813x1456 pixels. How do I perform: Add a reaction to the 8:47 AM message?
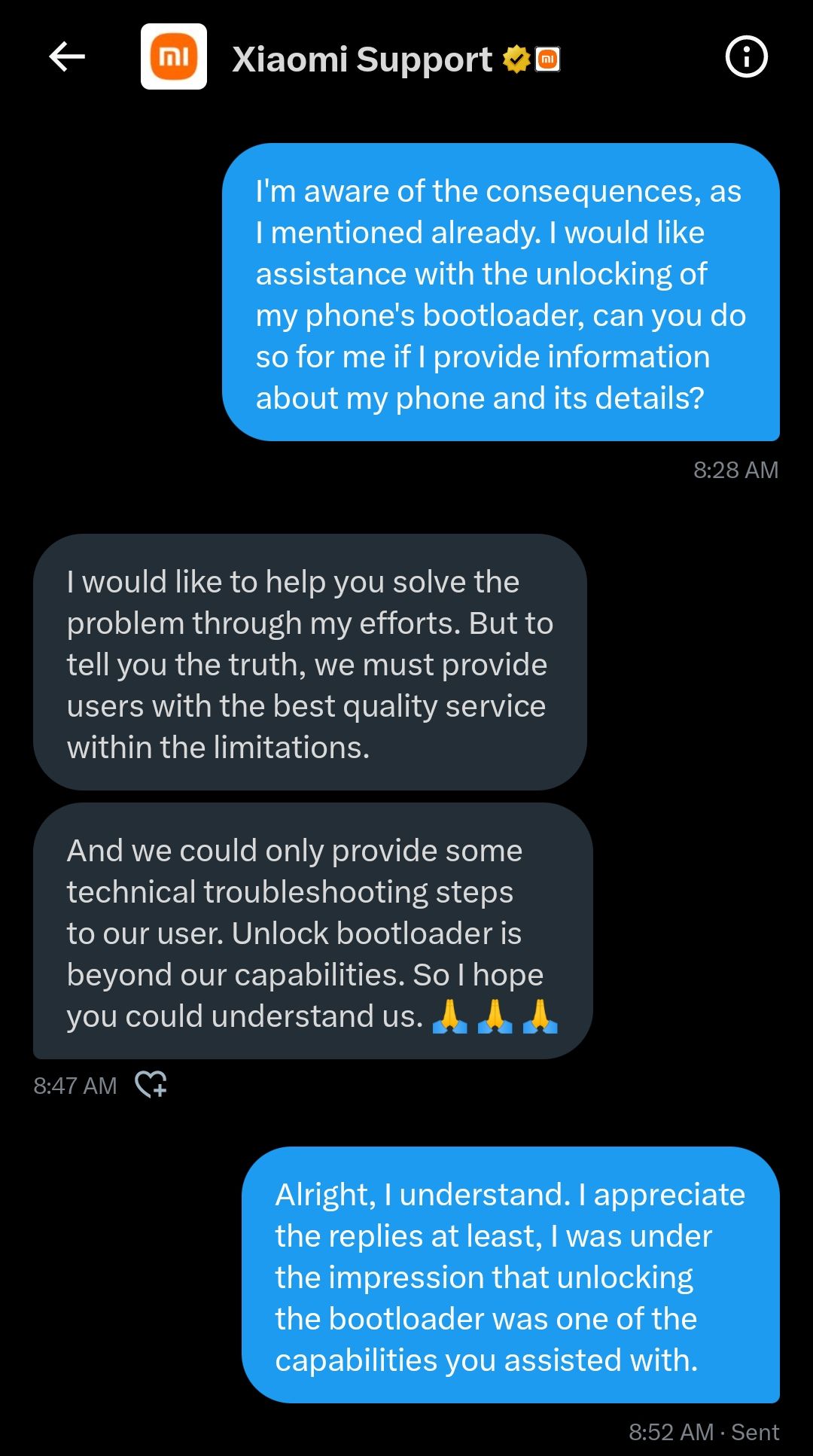[x=151, y=1085]
